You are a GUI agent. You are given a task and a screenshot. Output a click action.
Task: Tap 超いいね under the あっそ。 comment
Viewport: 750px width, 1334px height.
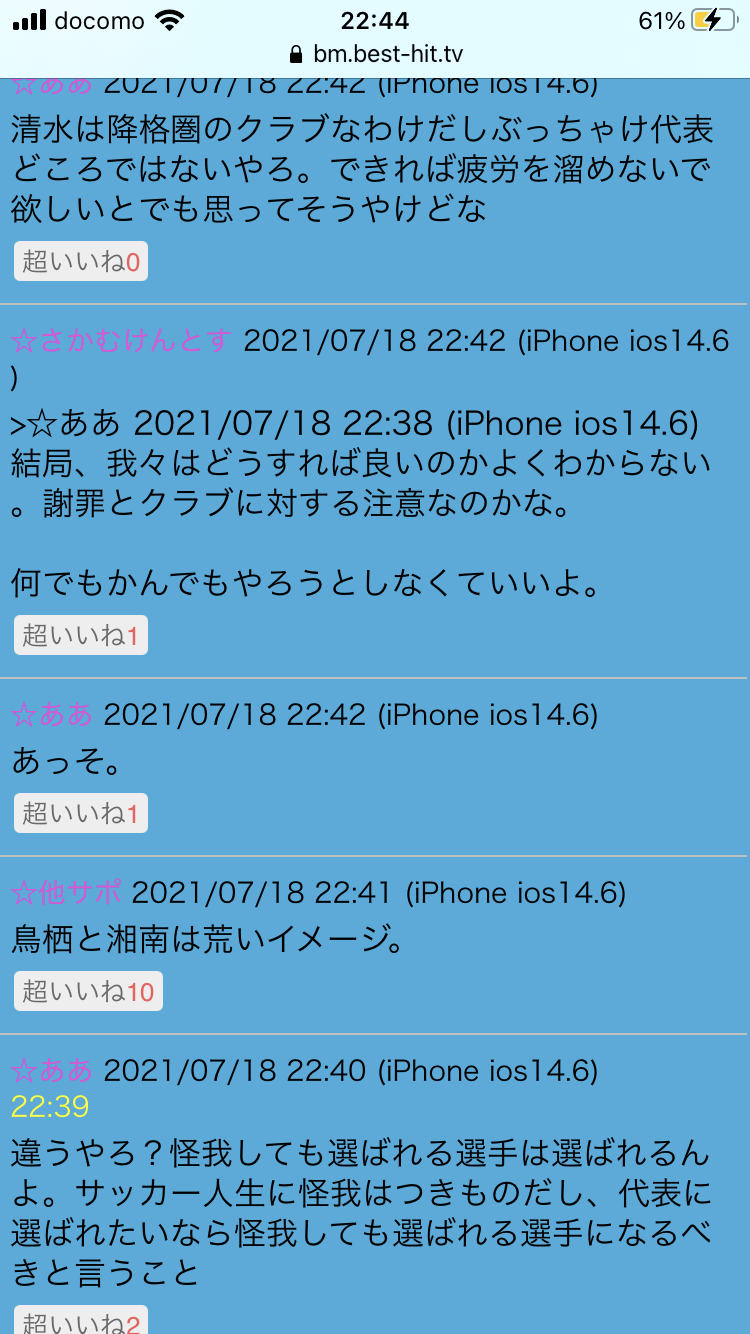click(x=81, y=813)
